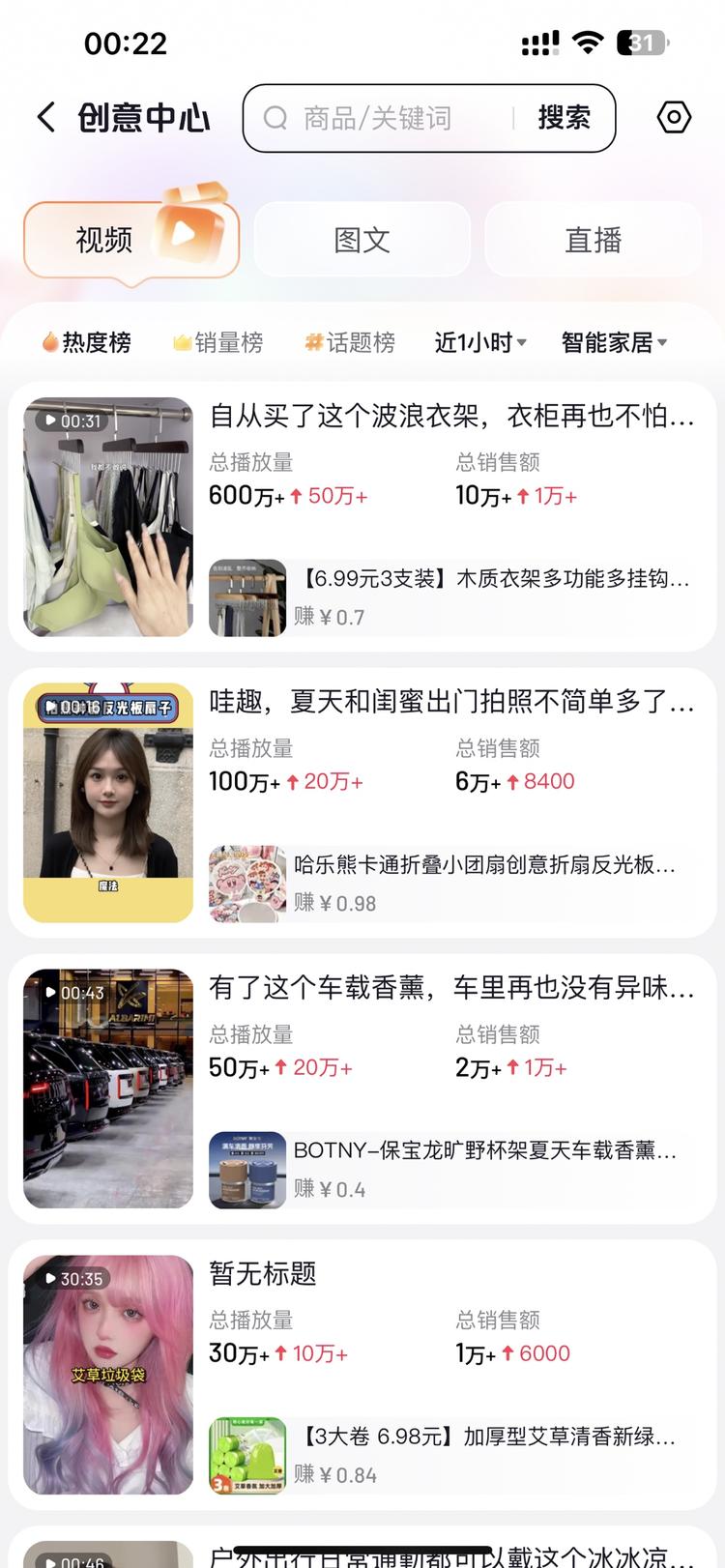
Task: Expand the 智能家居 chevron arrow
Action: (663, 344)
